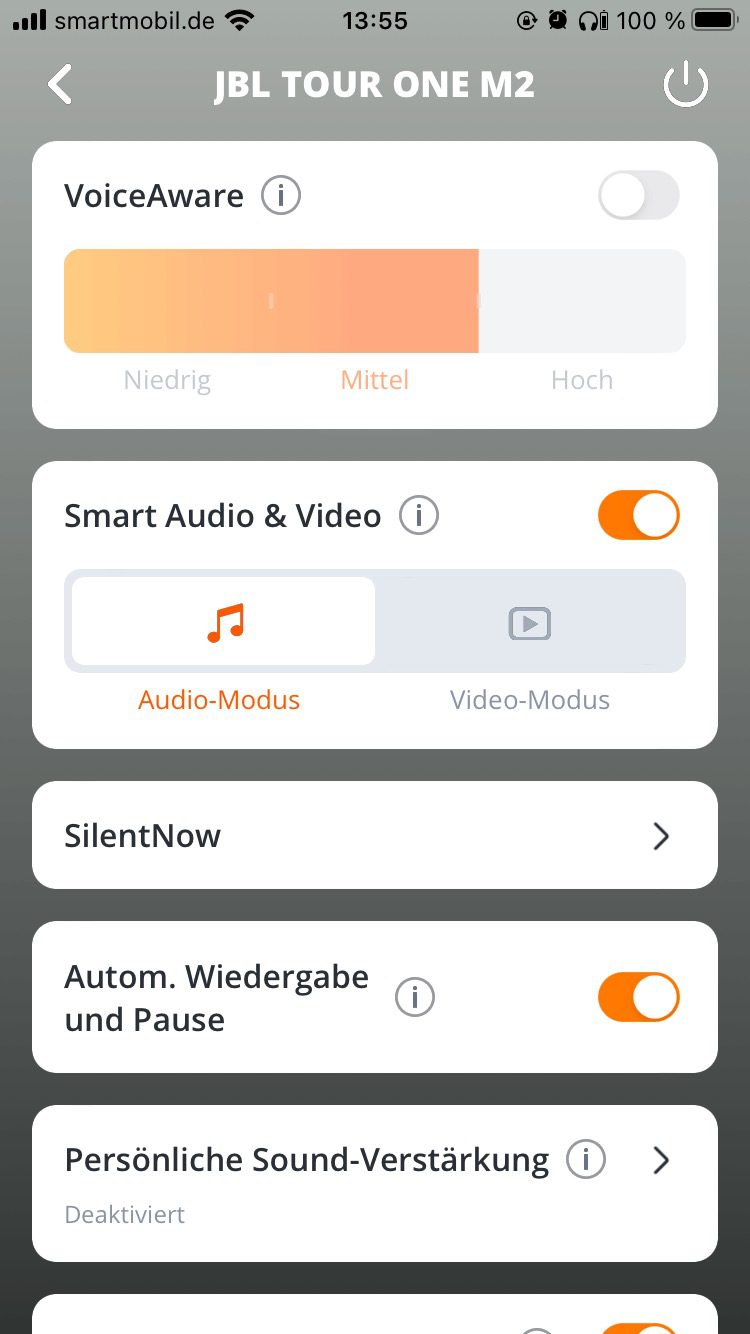
Task: Enable the VoiceAware switch
Action: (638, 195)
